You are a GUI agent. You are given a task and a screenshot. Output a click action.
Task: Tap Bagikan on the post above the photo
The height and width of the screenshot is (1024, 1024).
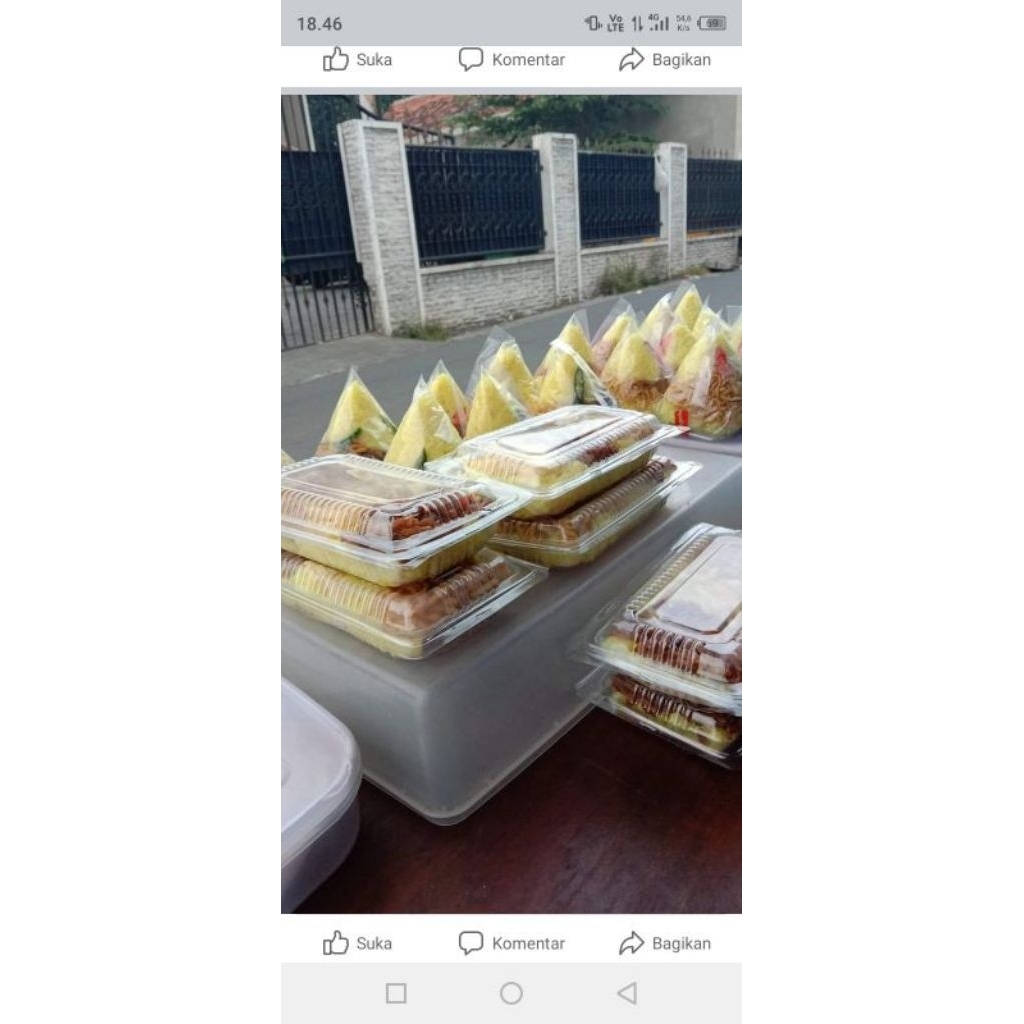click(664, 60)
